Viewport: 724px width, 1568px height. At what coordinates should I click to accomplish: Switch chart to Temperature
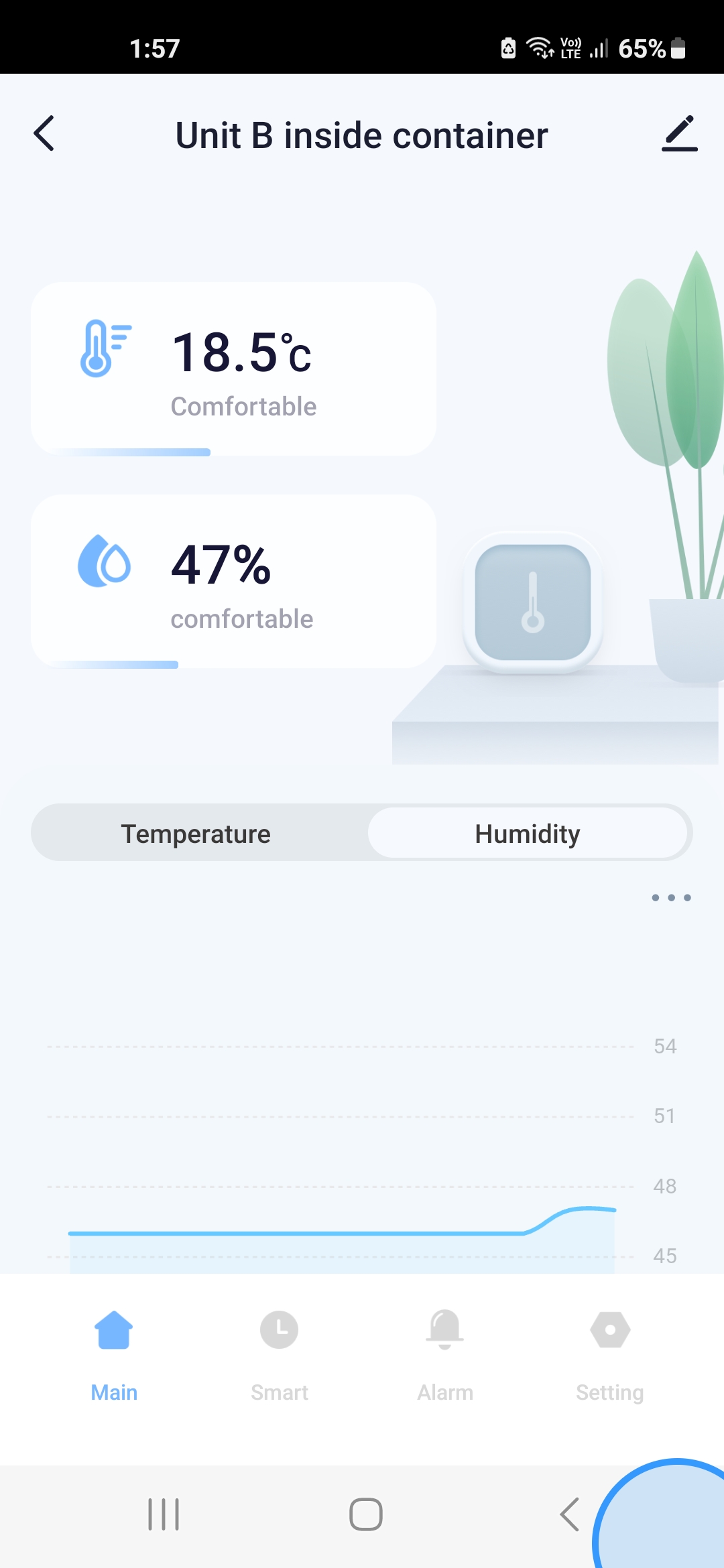(x=196, y=834)
